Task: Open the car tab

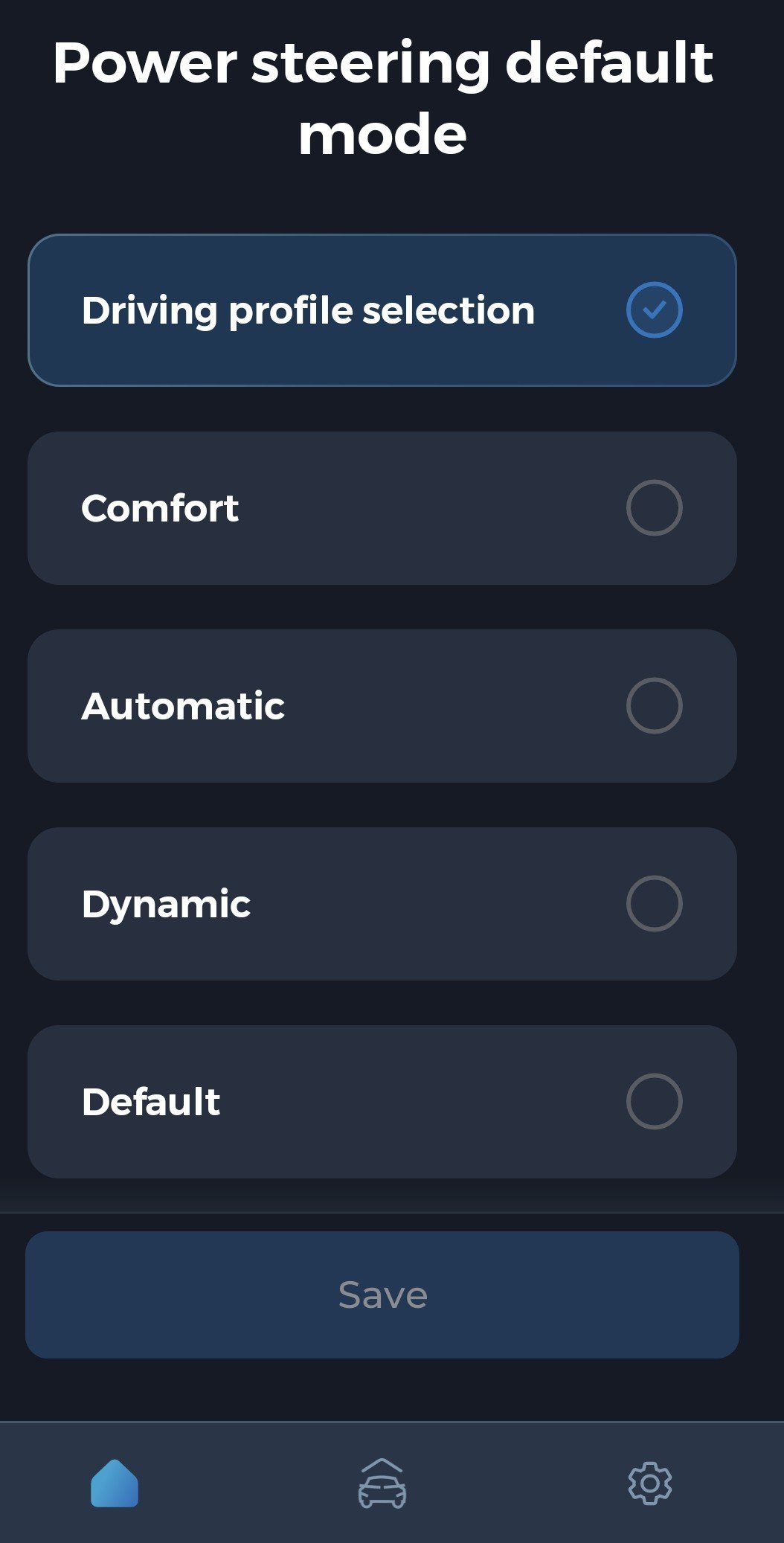Action: 382,1483
